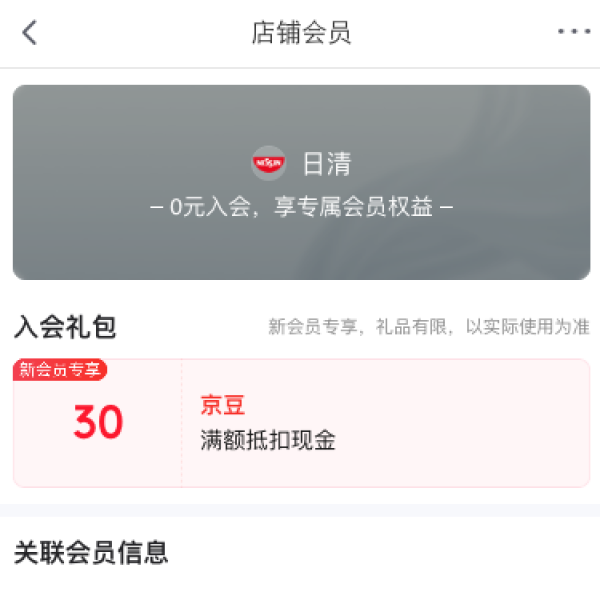This screenshot has width=600, height=600.
Task: Go back from the 店铺会员 page
Action: 30,33
